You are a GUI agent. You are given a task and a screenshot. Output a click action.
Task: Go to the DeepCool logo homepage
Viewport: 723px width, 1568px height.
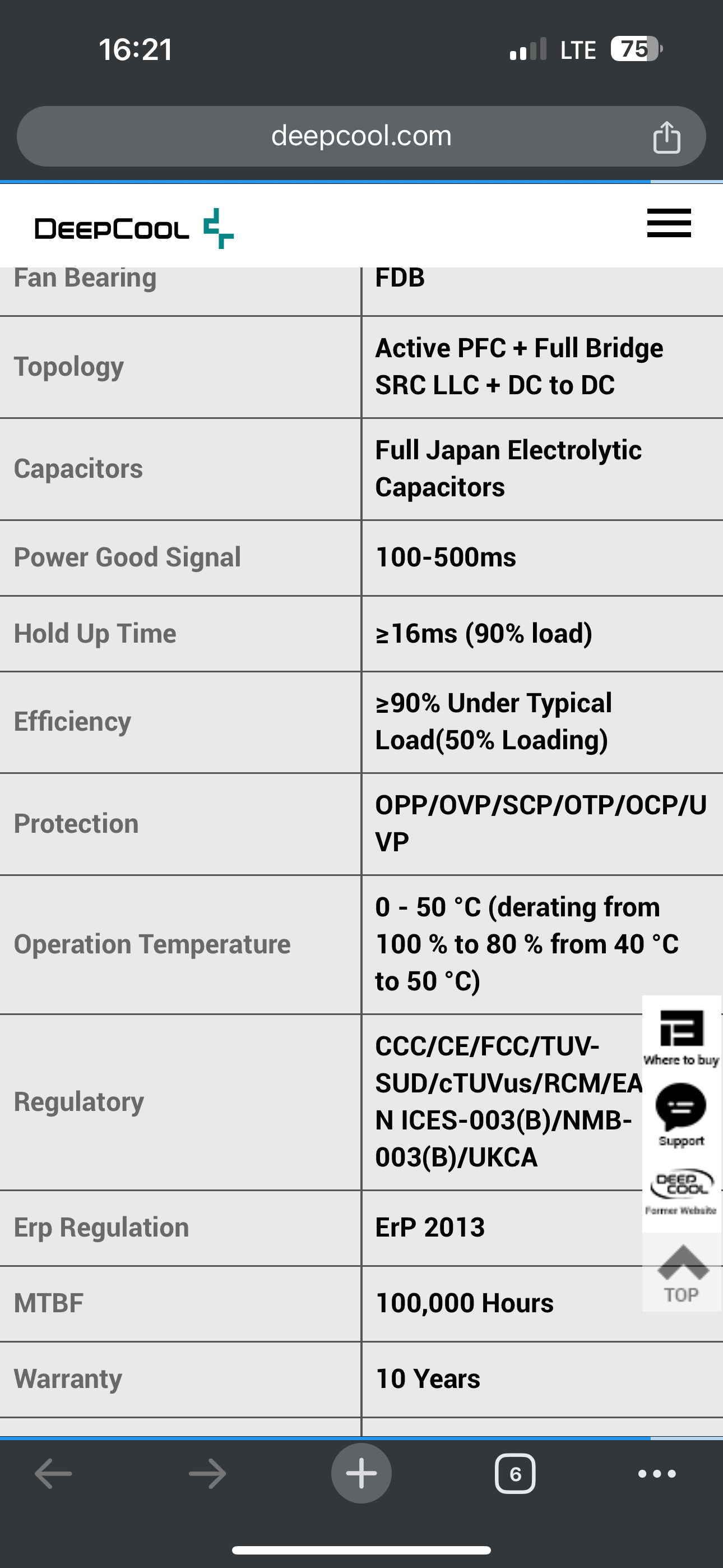(134, 229)
